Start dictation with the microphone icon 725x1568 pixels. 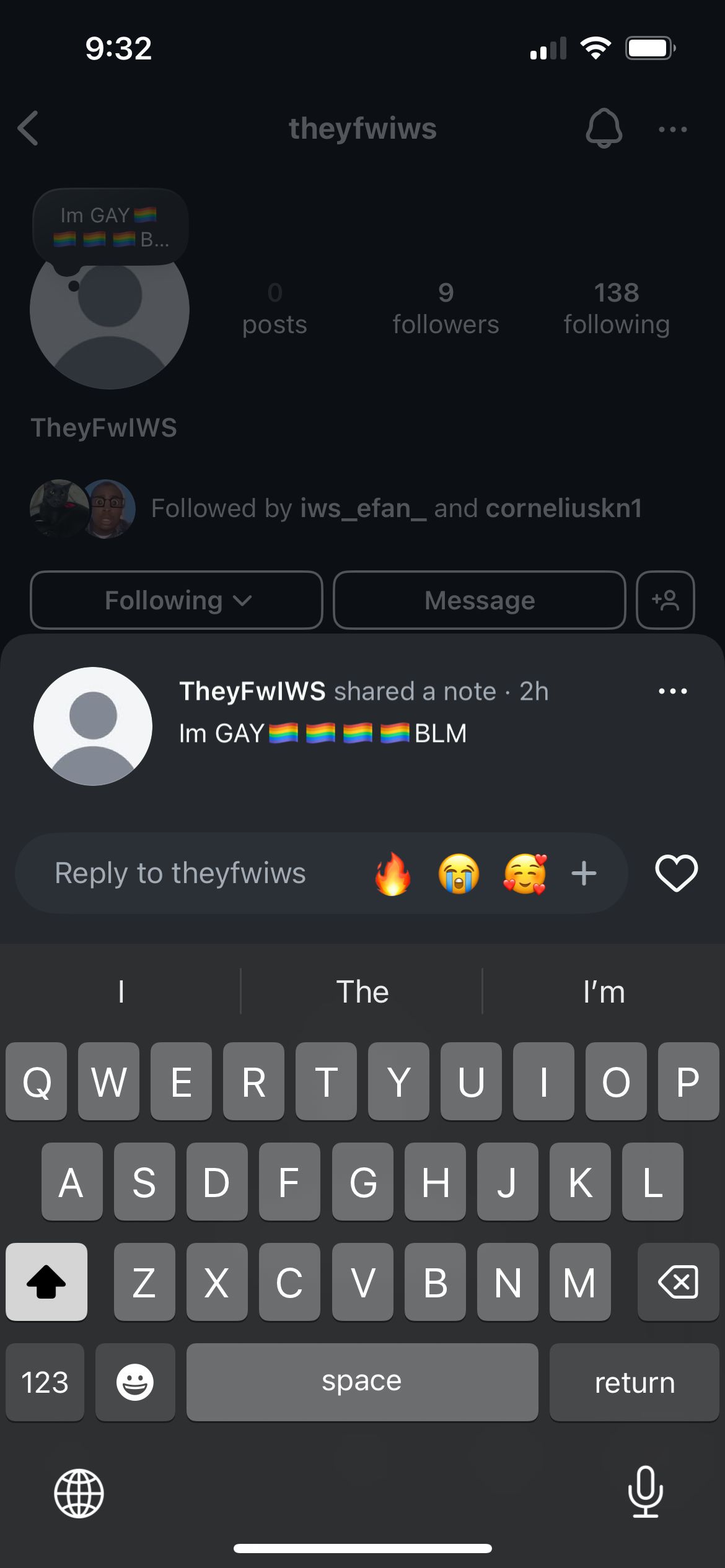coord(645,1492)
